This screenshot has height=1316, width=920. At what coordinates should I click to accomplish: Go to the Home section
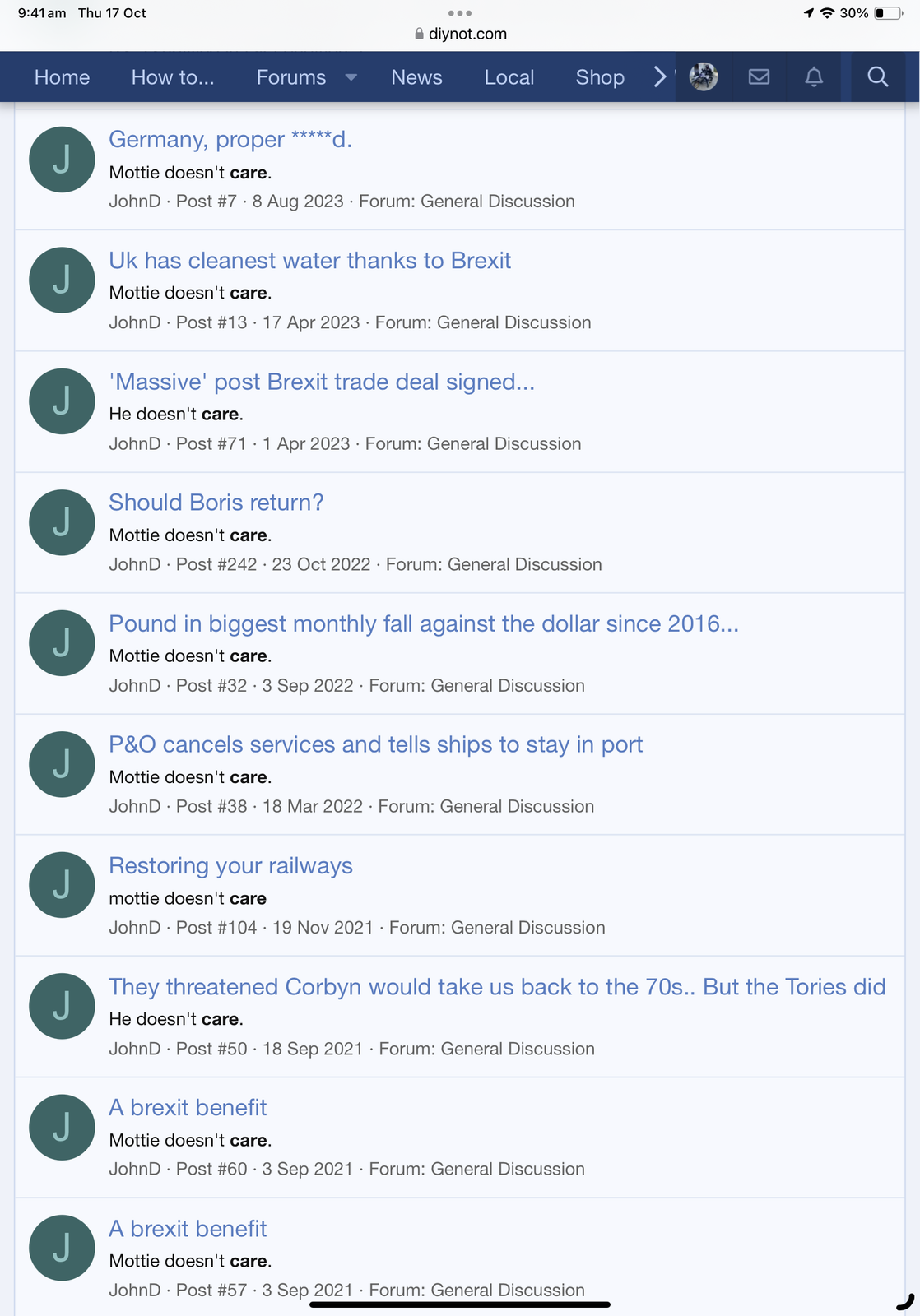click(62, 77)
